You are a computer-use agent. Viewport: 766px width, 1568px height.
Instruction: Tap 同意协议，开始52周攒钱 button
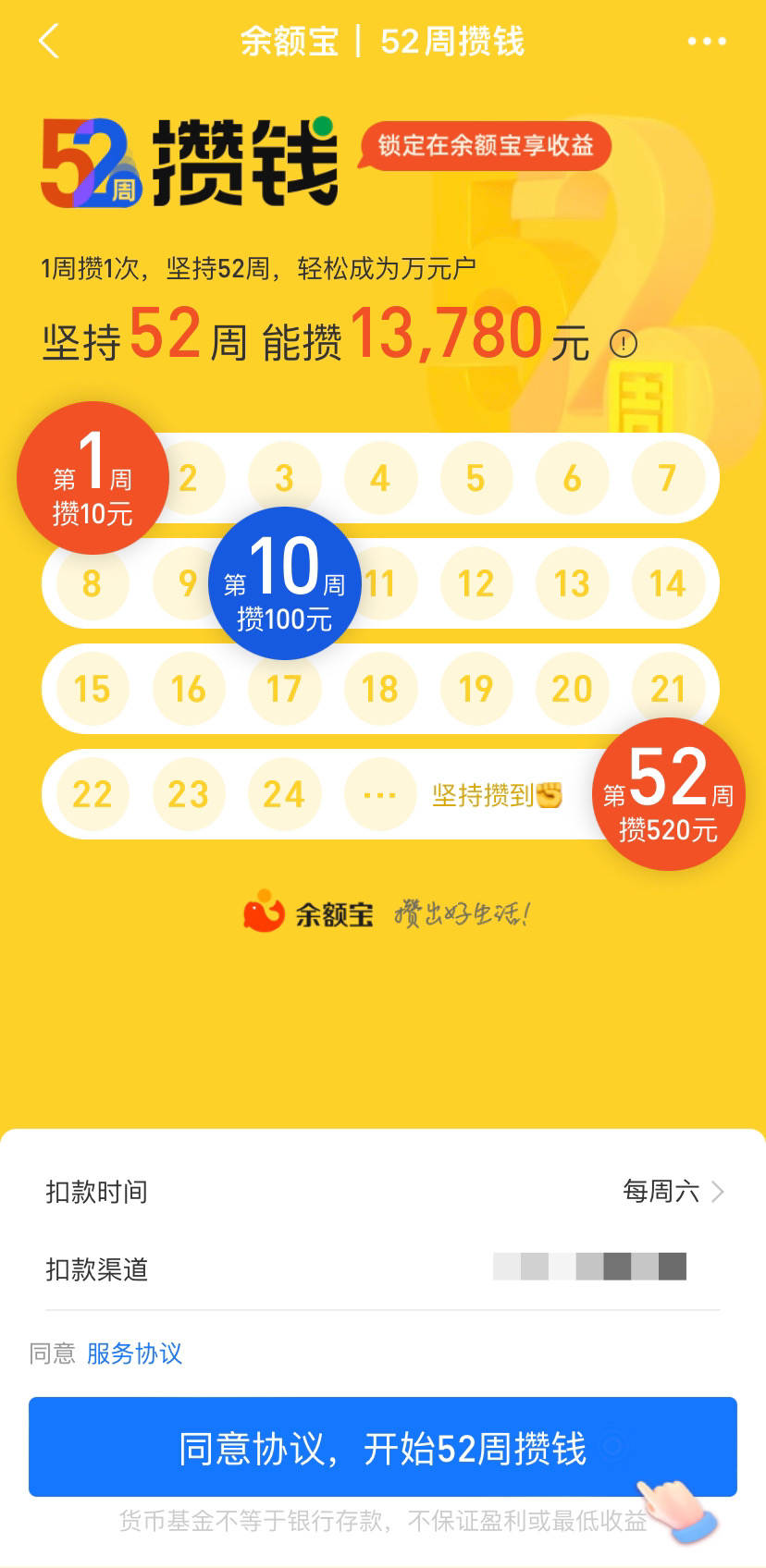click(383, 1446)
